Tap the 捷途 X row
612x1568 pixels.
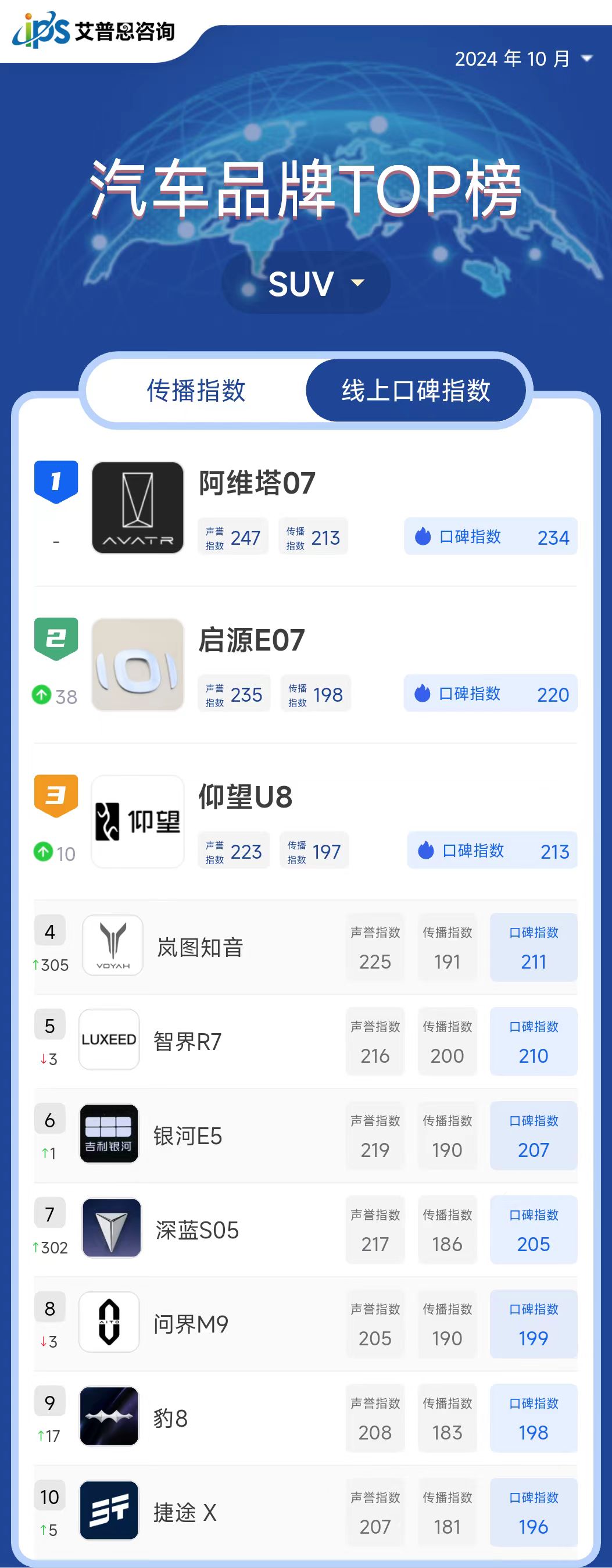[x=184, y=1512]
